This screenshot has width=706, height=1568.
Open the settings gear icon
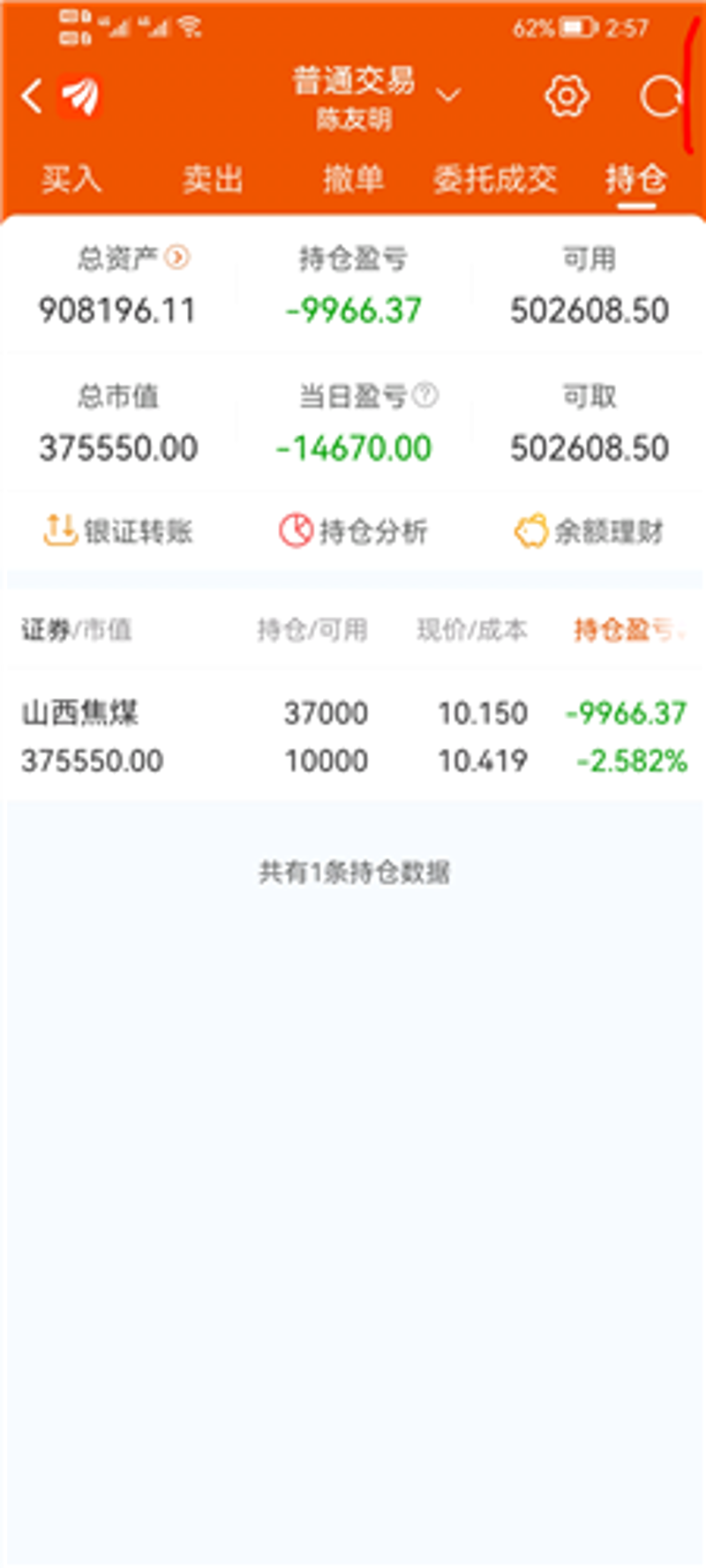[566, 95]
